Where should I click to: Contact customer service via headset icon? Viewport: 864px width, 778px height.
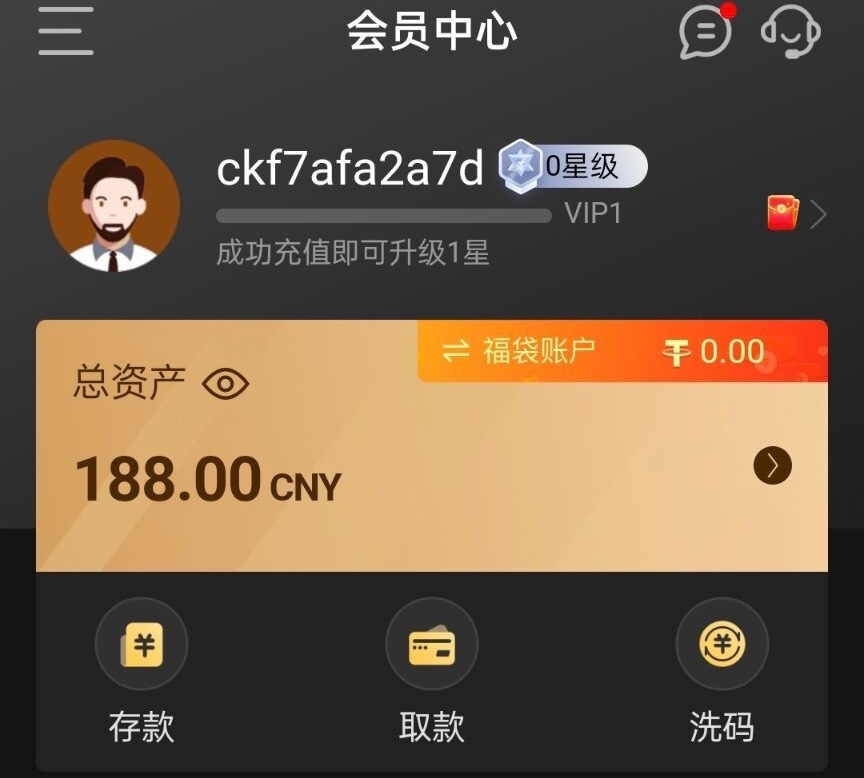(791, 31)
